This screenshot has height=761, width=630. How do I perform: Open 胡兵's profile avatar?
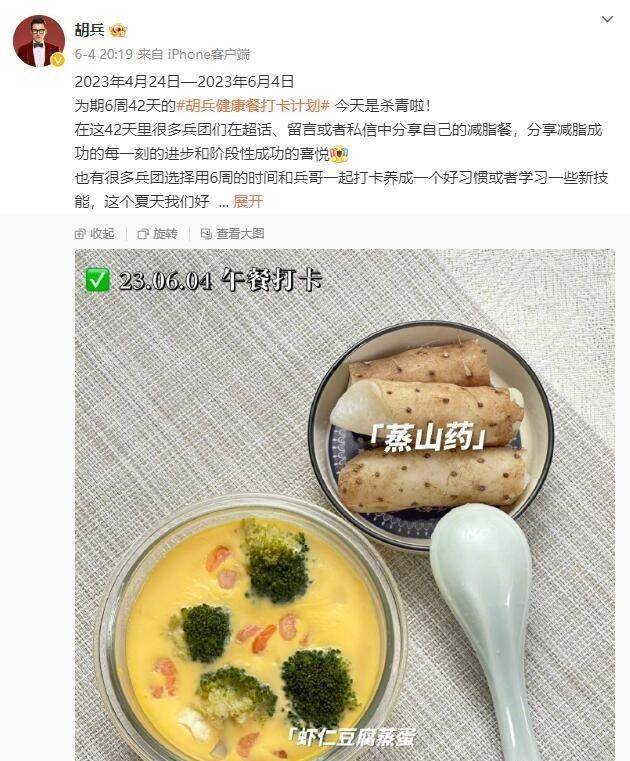[38, 41]
